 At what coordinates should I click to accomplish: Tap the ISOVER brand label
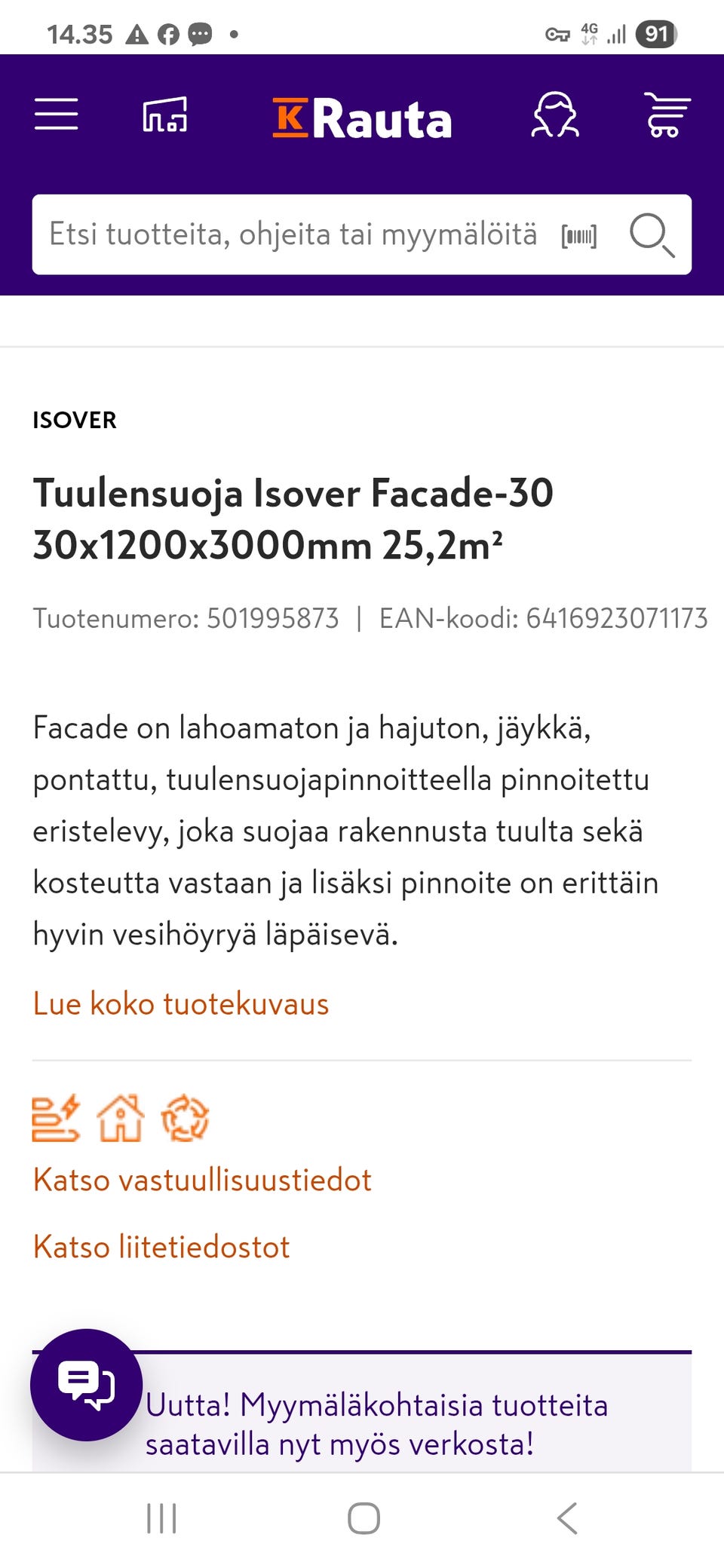tap(74, 420)
